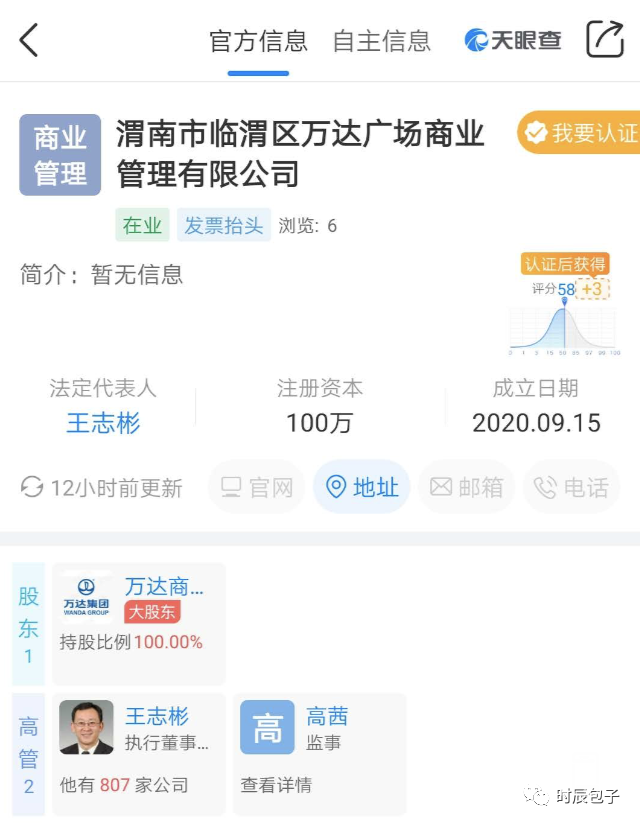
Task: Share this company page
Action: 604,40
